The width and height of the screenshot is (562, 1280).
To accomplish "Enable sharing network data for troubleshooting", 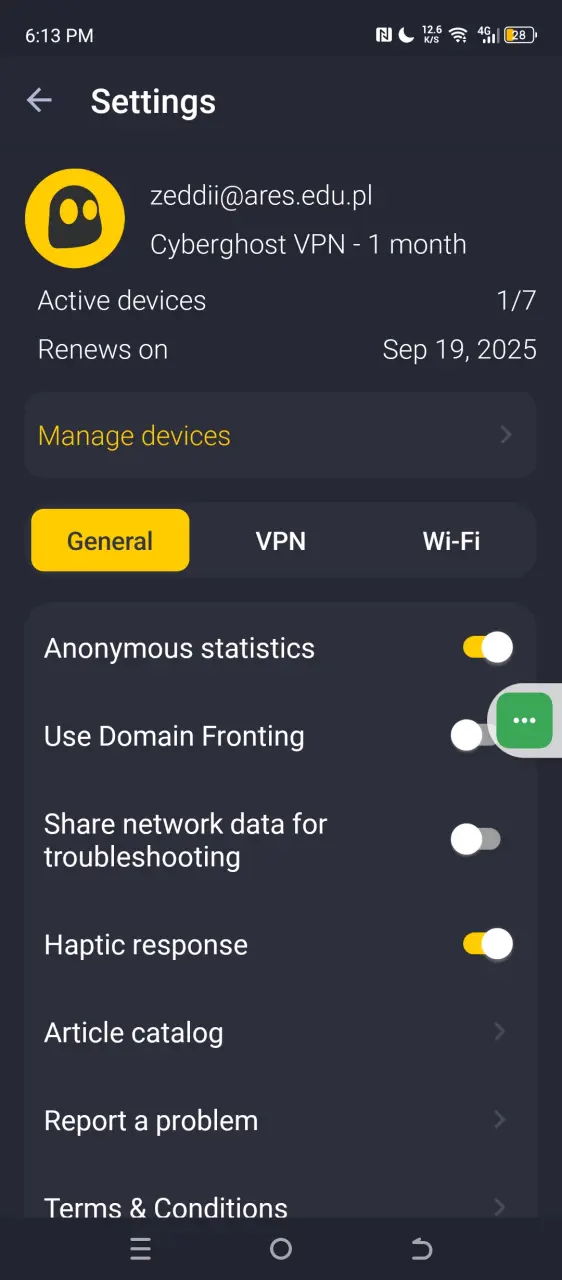I will click(475, 840).
